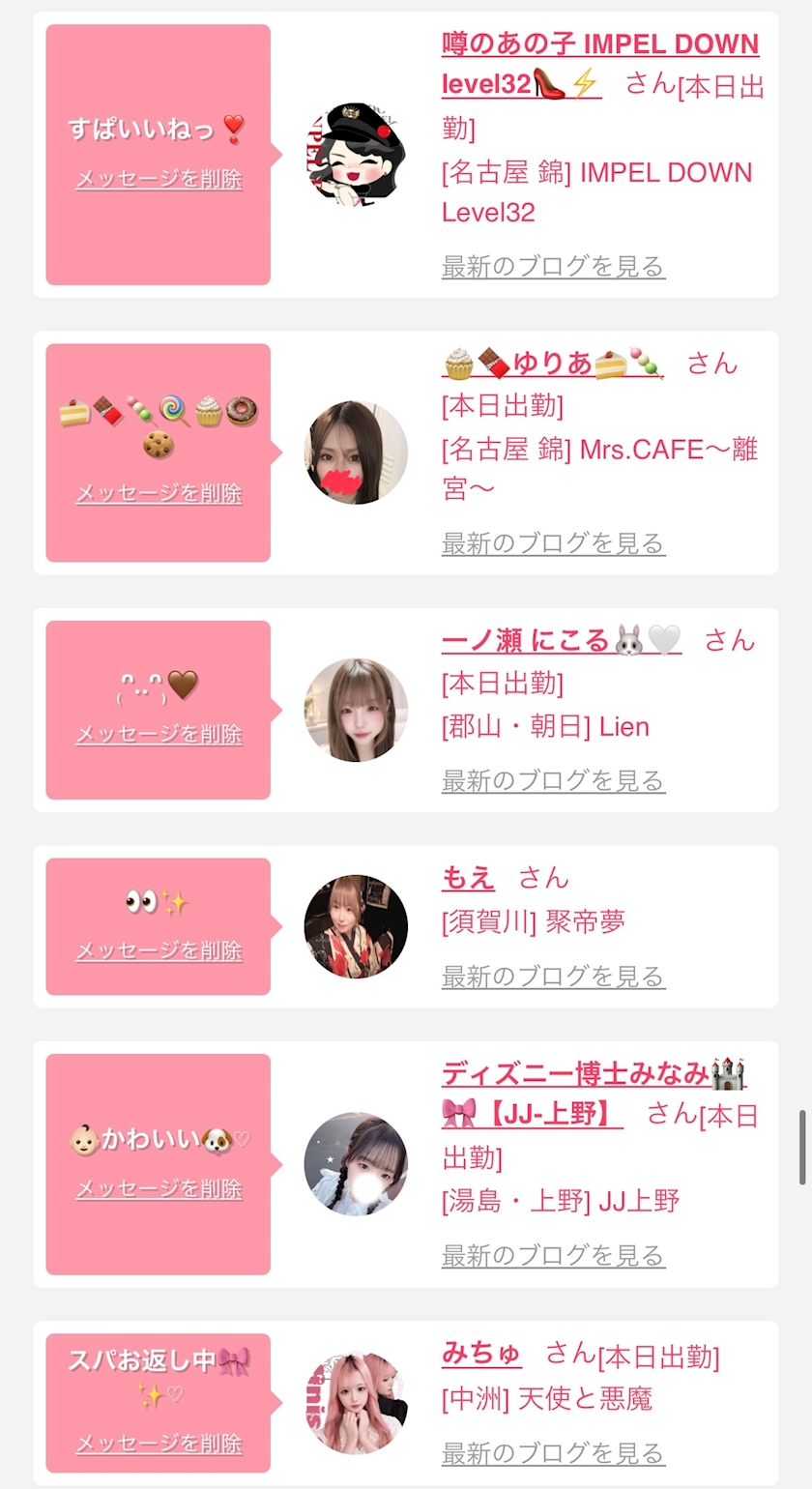The image size is (812, 1489).
Task: Open みちゅ's profile link
Action: pos(481,1354)
